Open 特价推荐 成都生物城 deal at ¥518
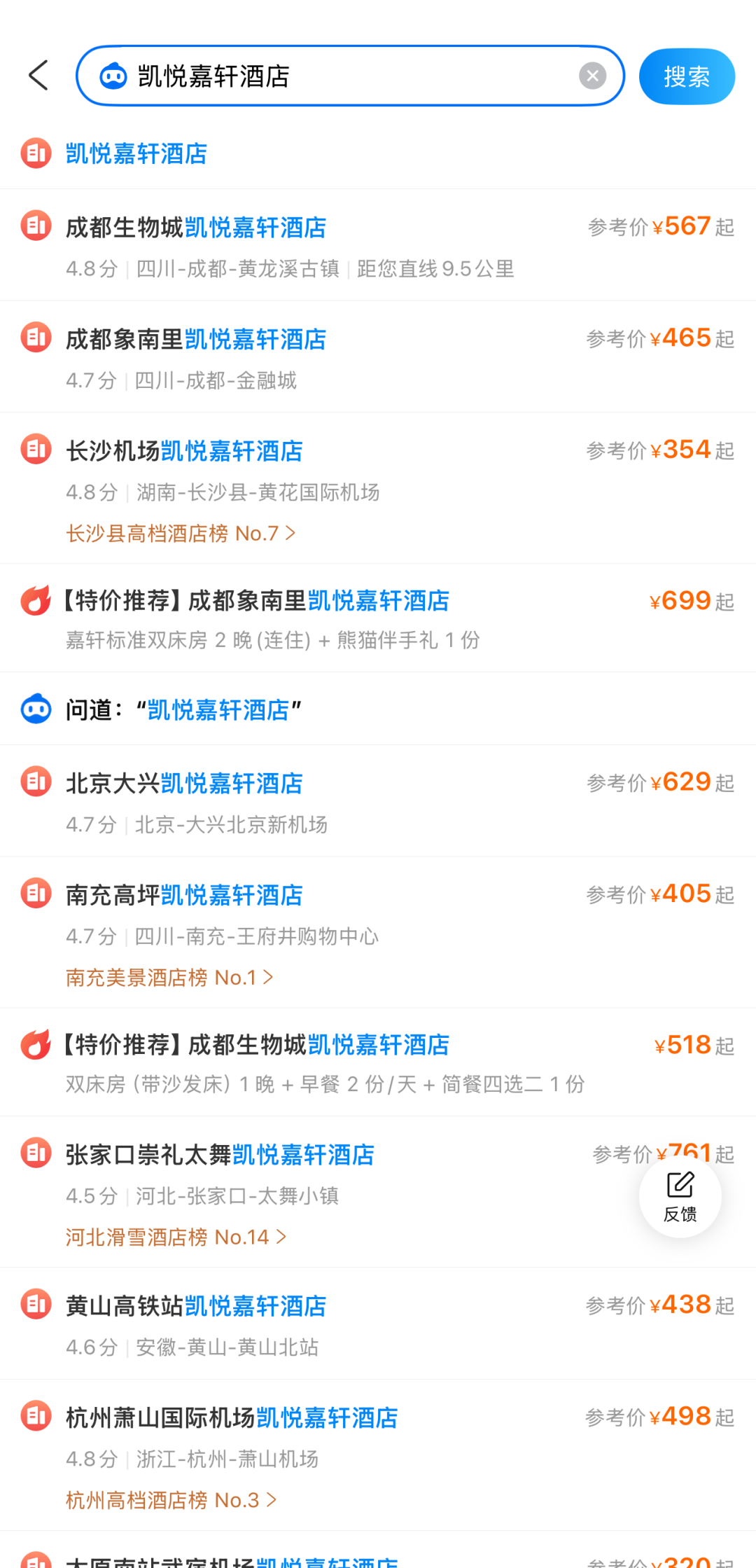Screen dimensions: 756x1568 click(x=256, y=1045)
